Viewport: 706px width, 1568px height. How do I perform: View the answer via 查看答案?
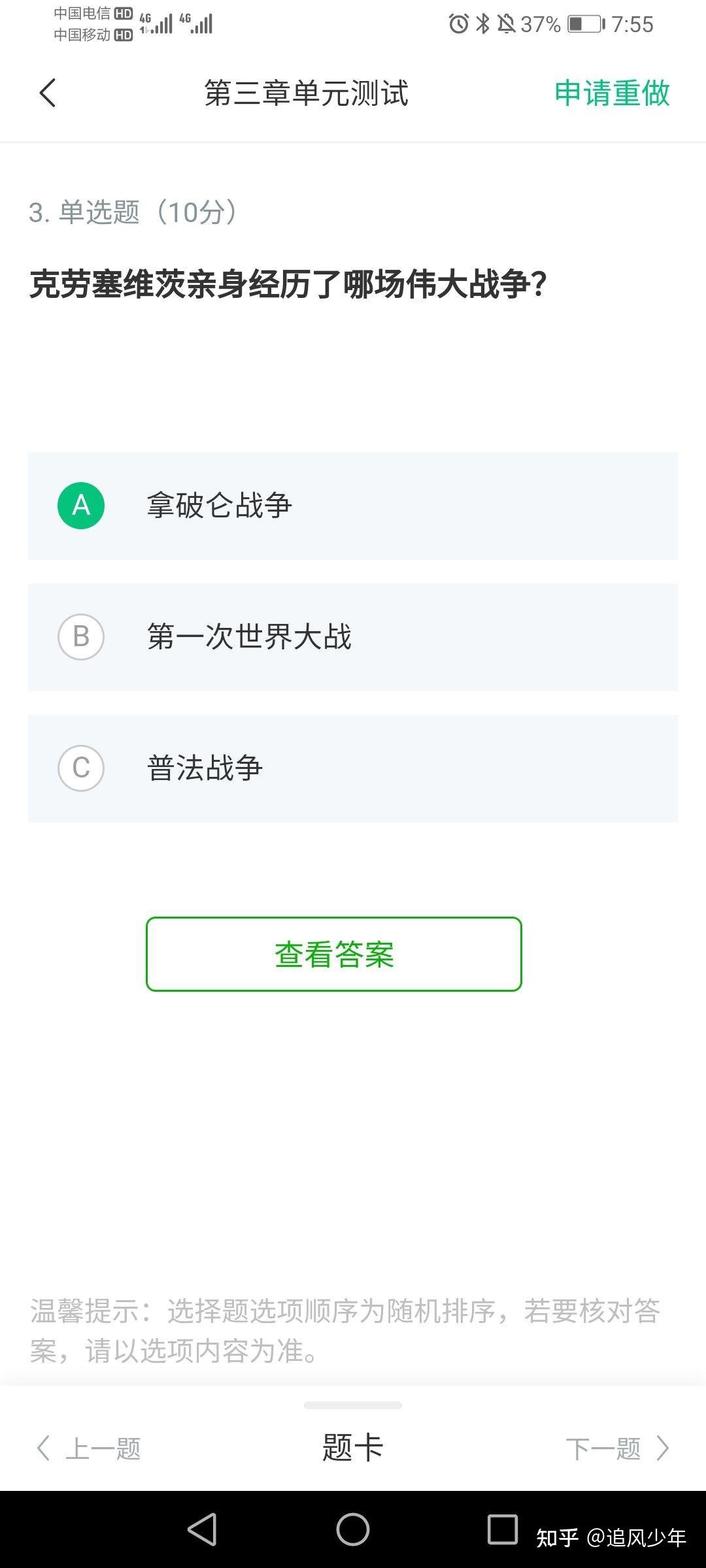tap(333, 954)
